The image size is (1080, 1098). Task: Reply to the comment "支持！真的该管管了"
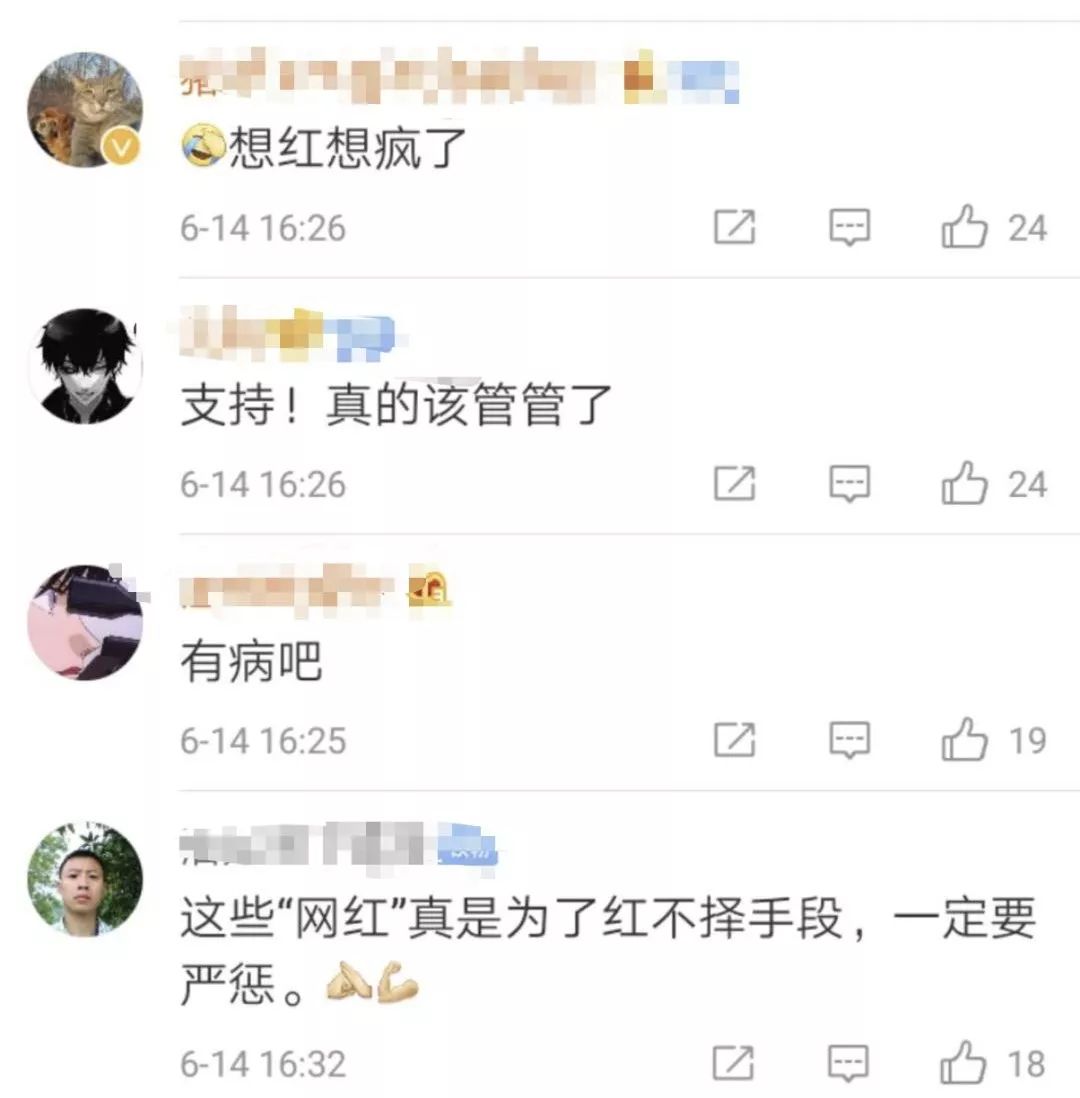pos(849,484)
